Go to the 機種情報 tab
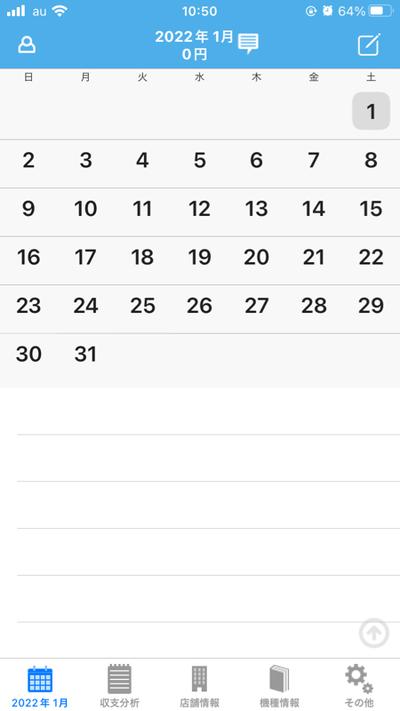400x711 pixels. pos(279,686)
